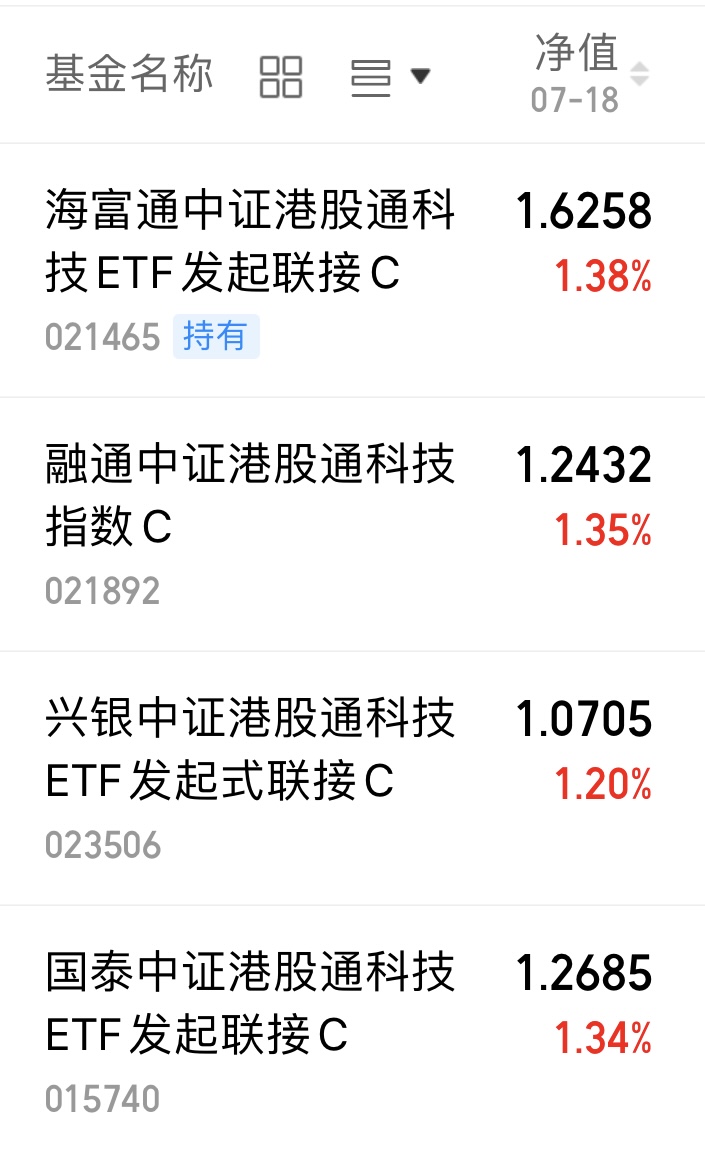Open the list display options dropdown
Viewport: 705px width, 1155px height.
point(390,77)
